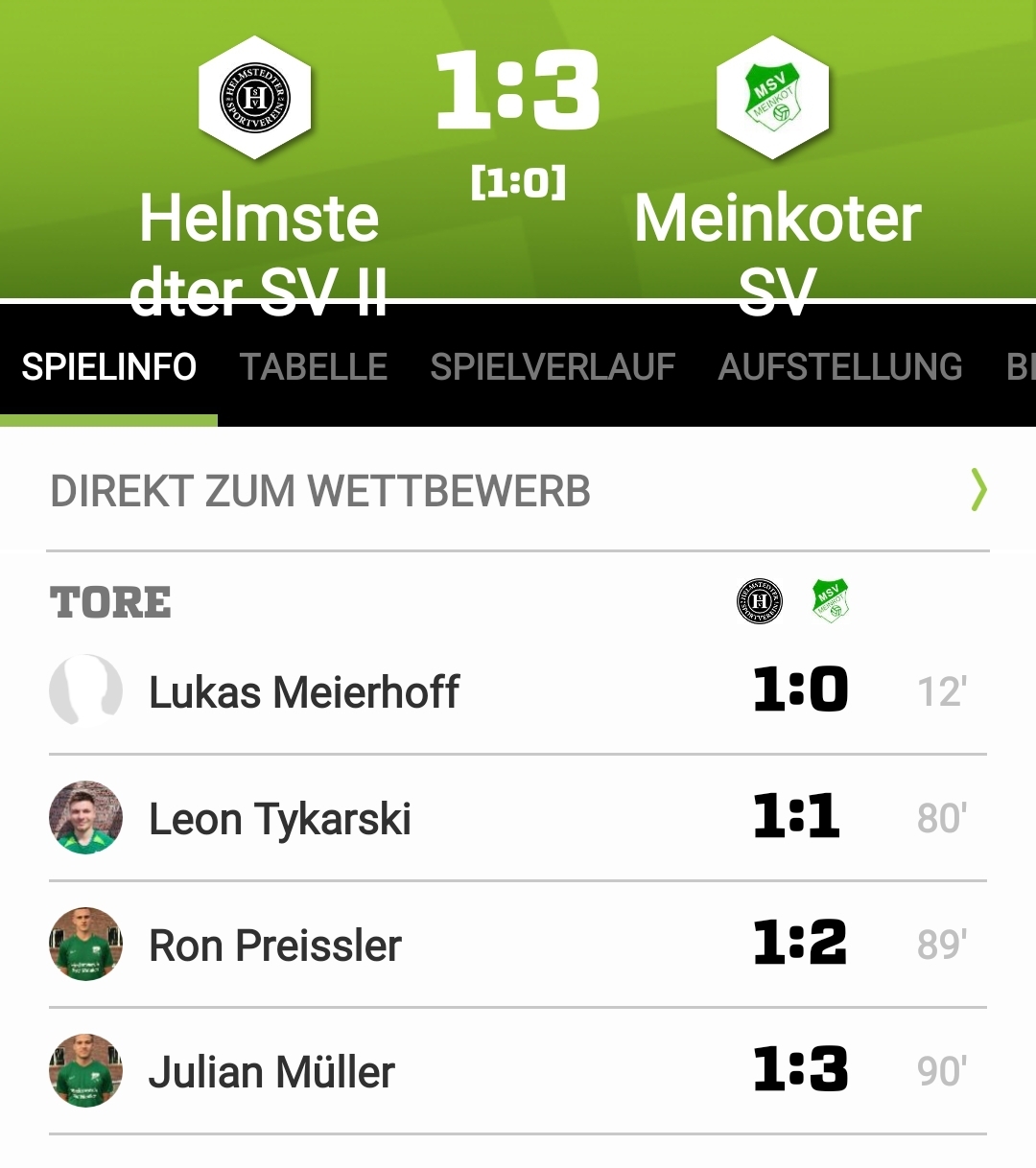Open Julian Müller's player profile
The image size is (1036, 1168).
271,1072
